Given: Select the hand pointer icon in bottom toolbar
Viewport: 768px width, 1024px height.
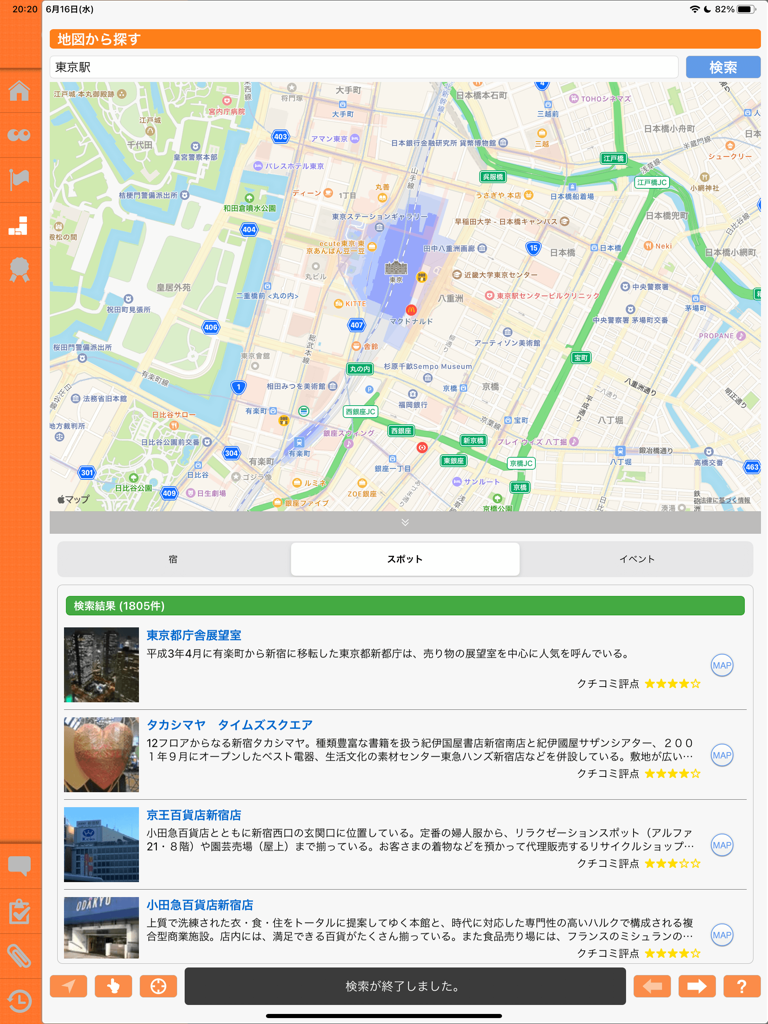Looking at the screenshot, I should [x=113, y=986].
